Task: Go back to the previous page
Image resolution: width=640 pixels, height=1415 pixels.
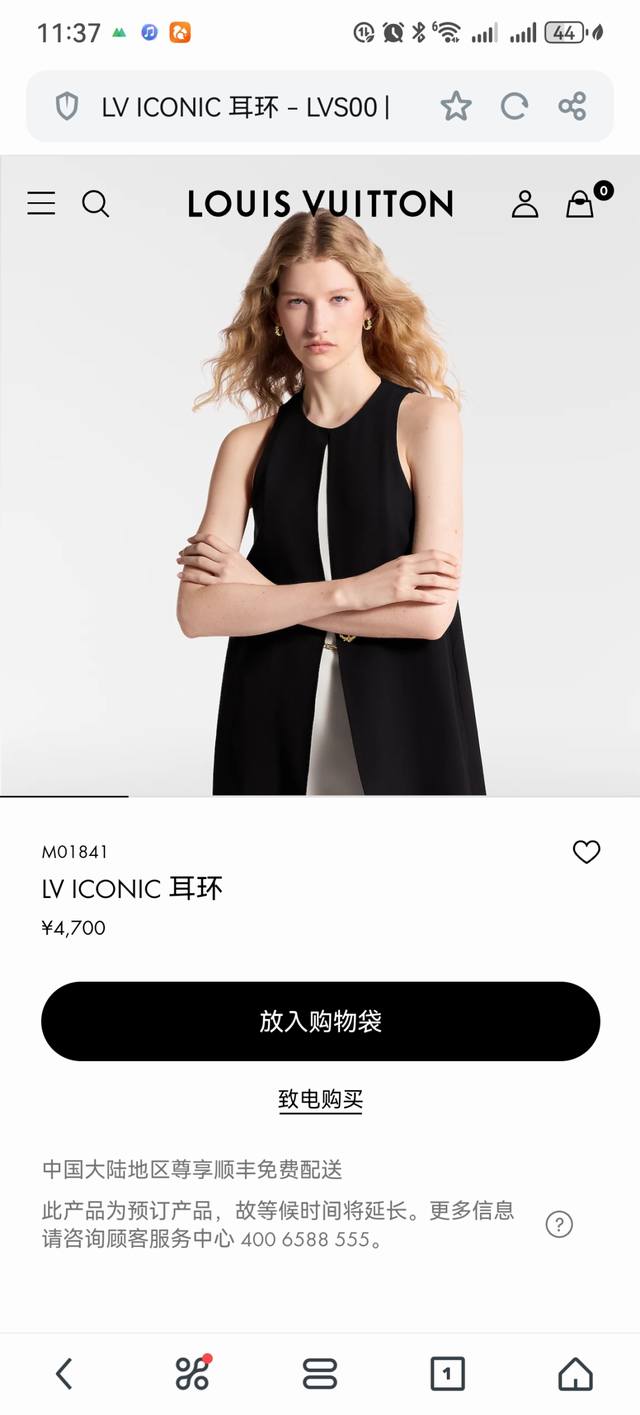Action: (64, 1374)
